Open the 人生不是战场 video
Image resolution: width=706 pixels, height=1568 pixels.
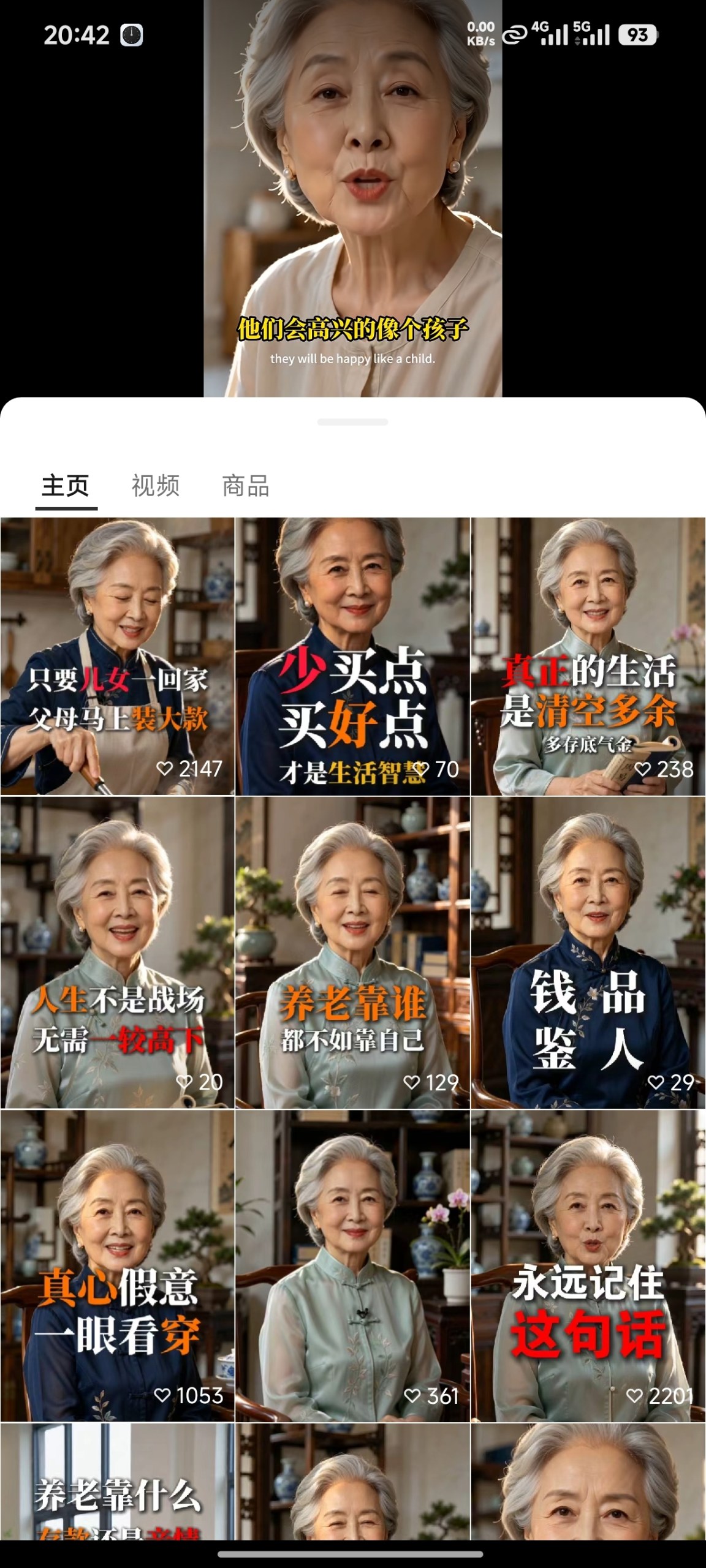pos(118,952)
